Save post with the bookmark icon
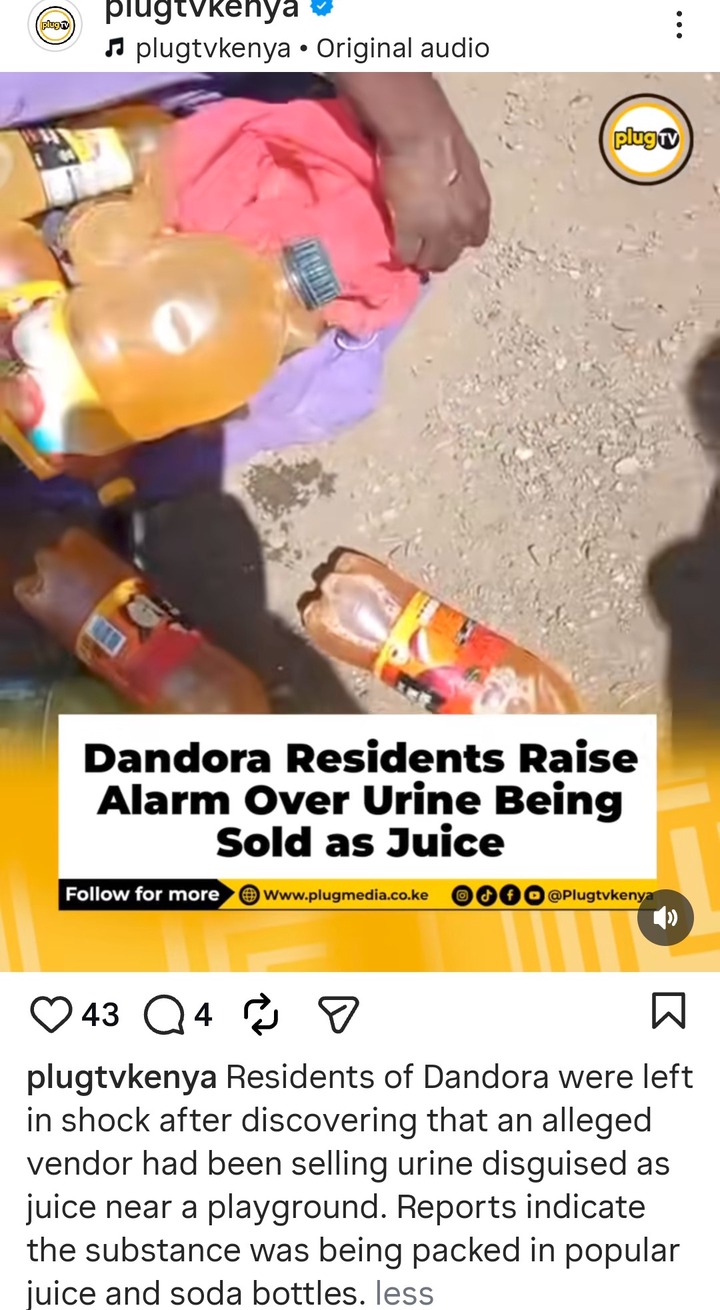This screenshot has width=720, height=1310. click(x=668, y=1011)
